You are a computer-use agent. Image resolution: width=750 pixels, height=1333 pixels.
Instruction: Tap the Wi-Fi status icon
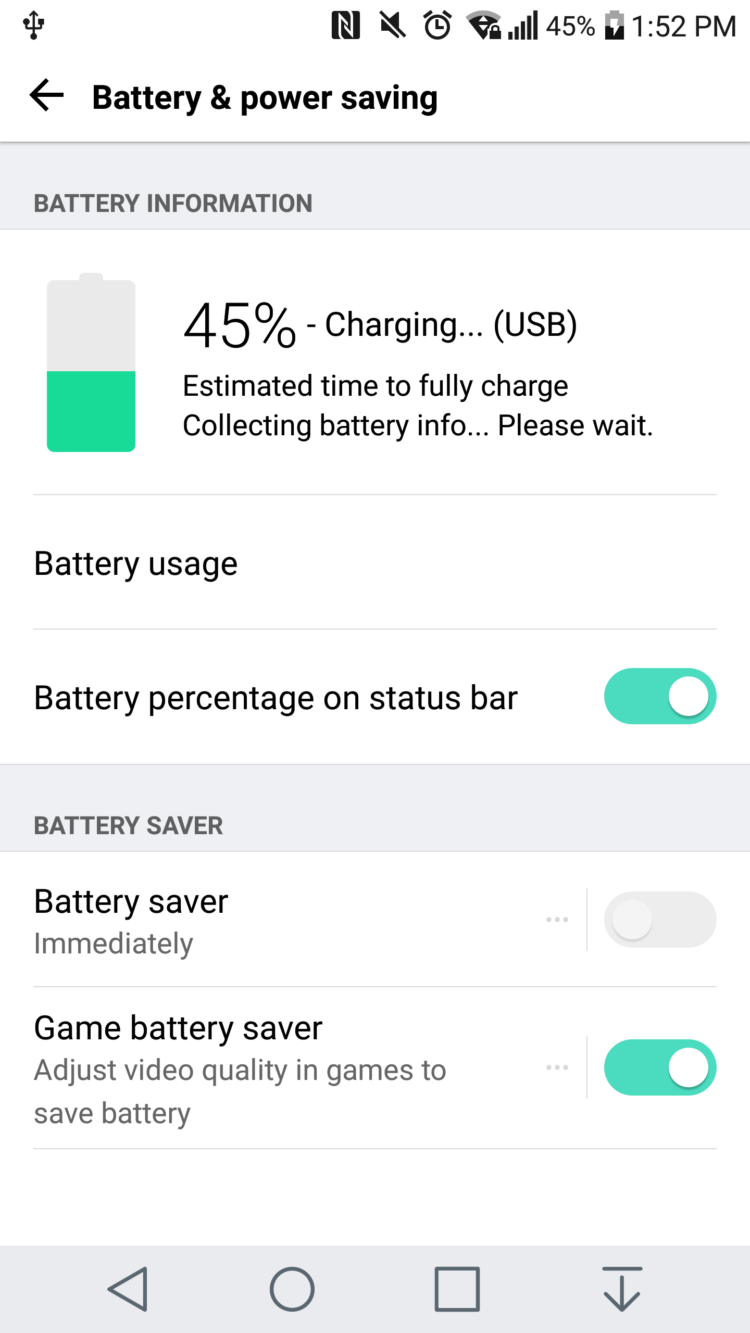tap(485, 26)
